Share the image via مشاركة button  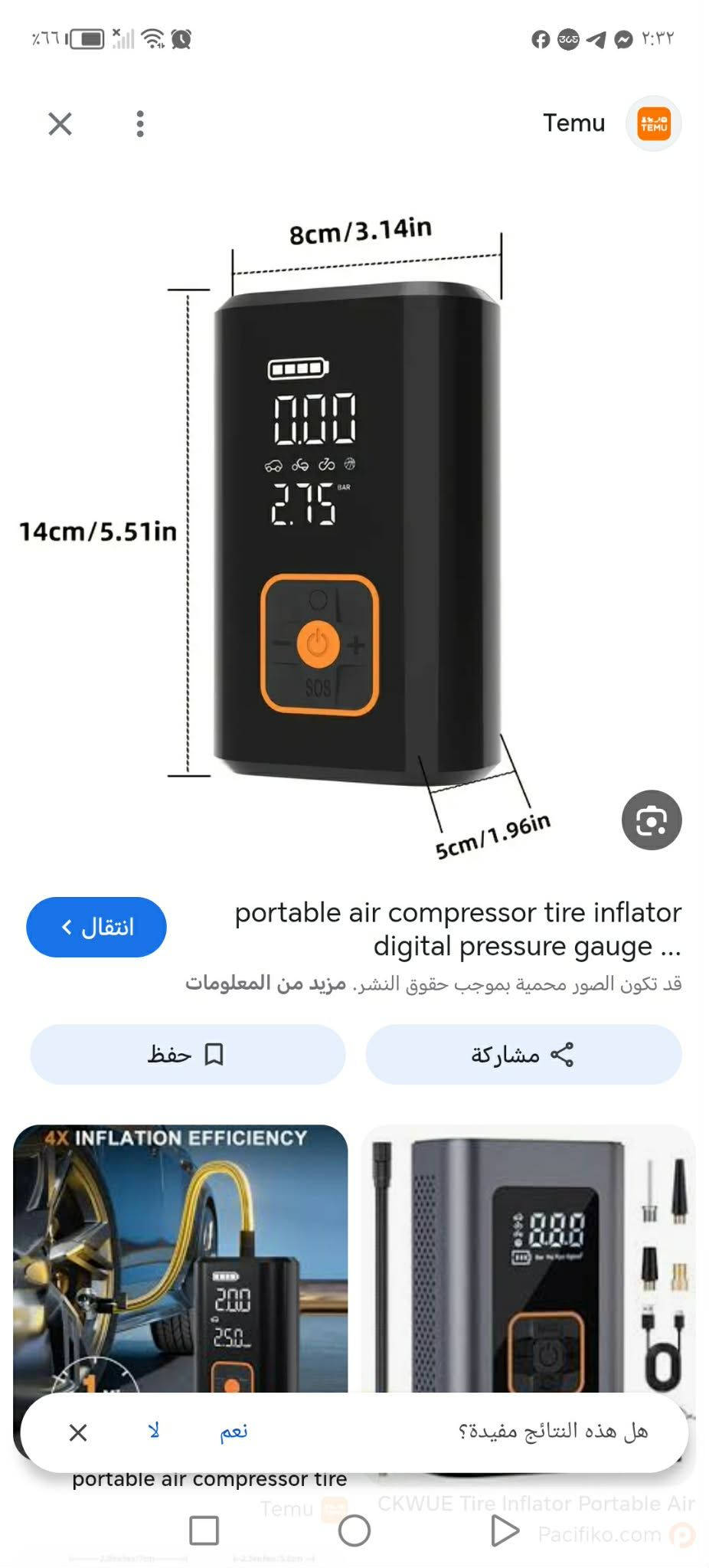pos(523,1055)
